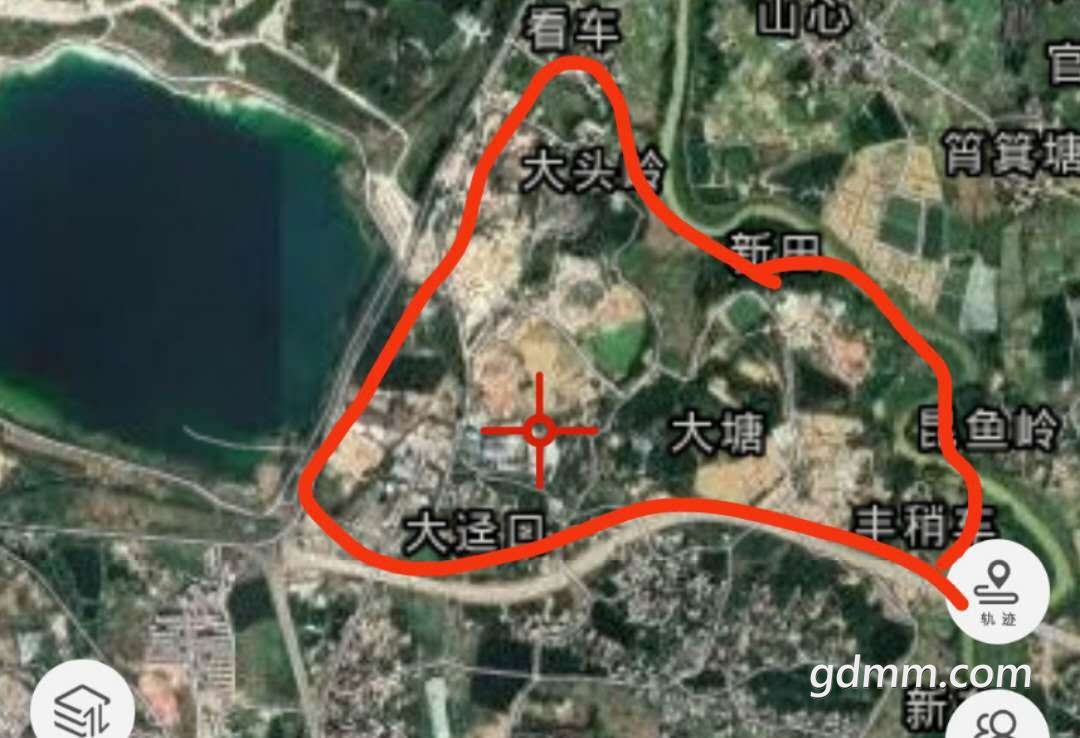The width and height of the screenshot is (1080, 738).
Task: Open the 轨迹 track button
Action: pos(1000,592)
